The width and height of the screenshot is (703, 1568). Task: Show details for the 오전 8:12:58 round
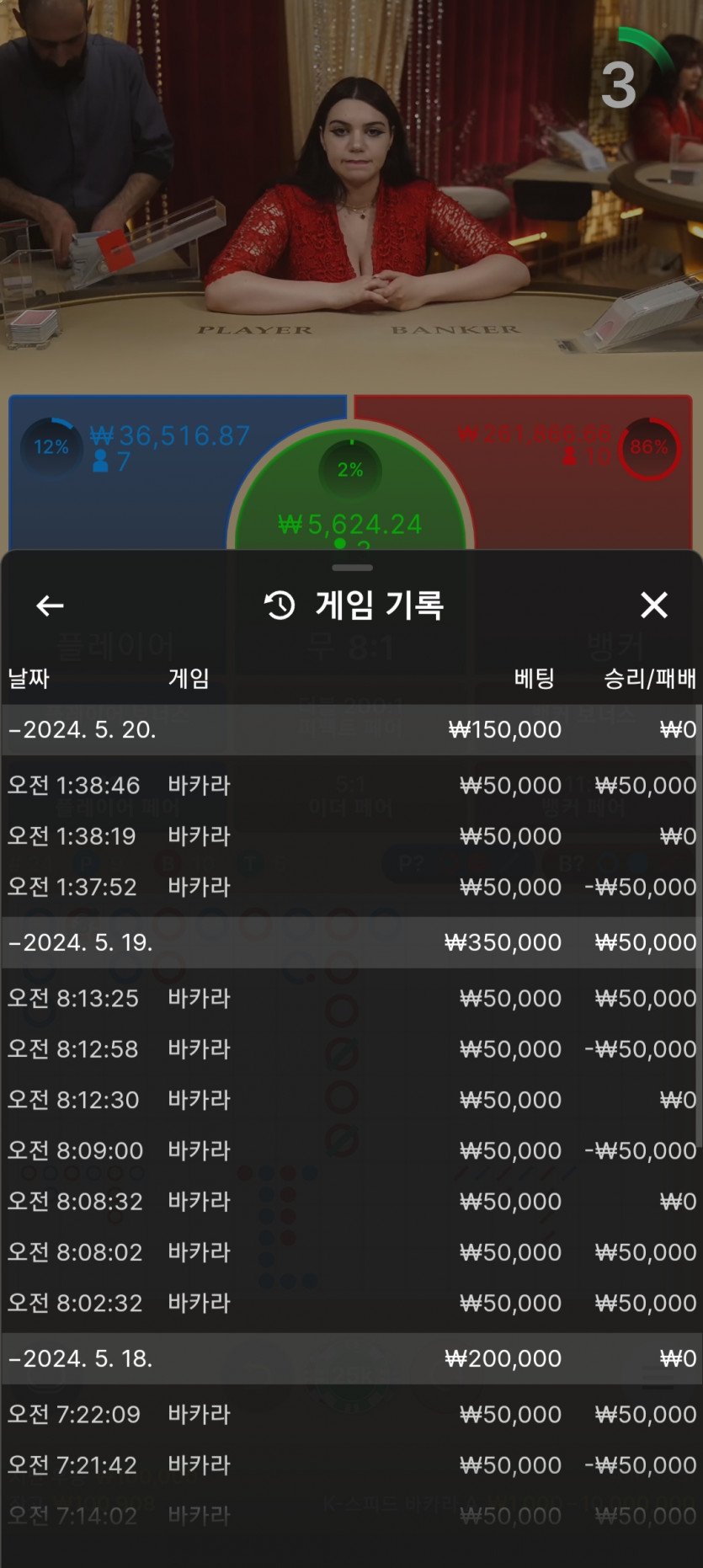pos(351,1049)
